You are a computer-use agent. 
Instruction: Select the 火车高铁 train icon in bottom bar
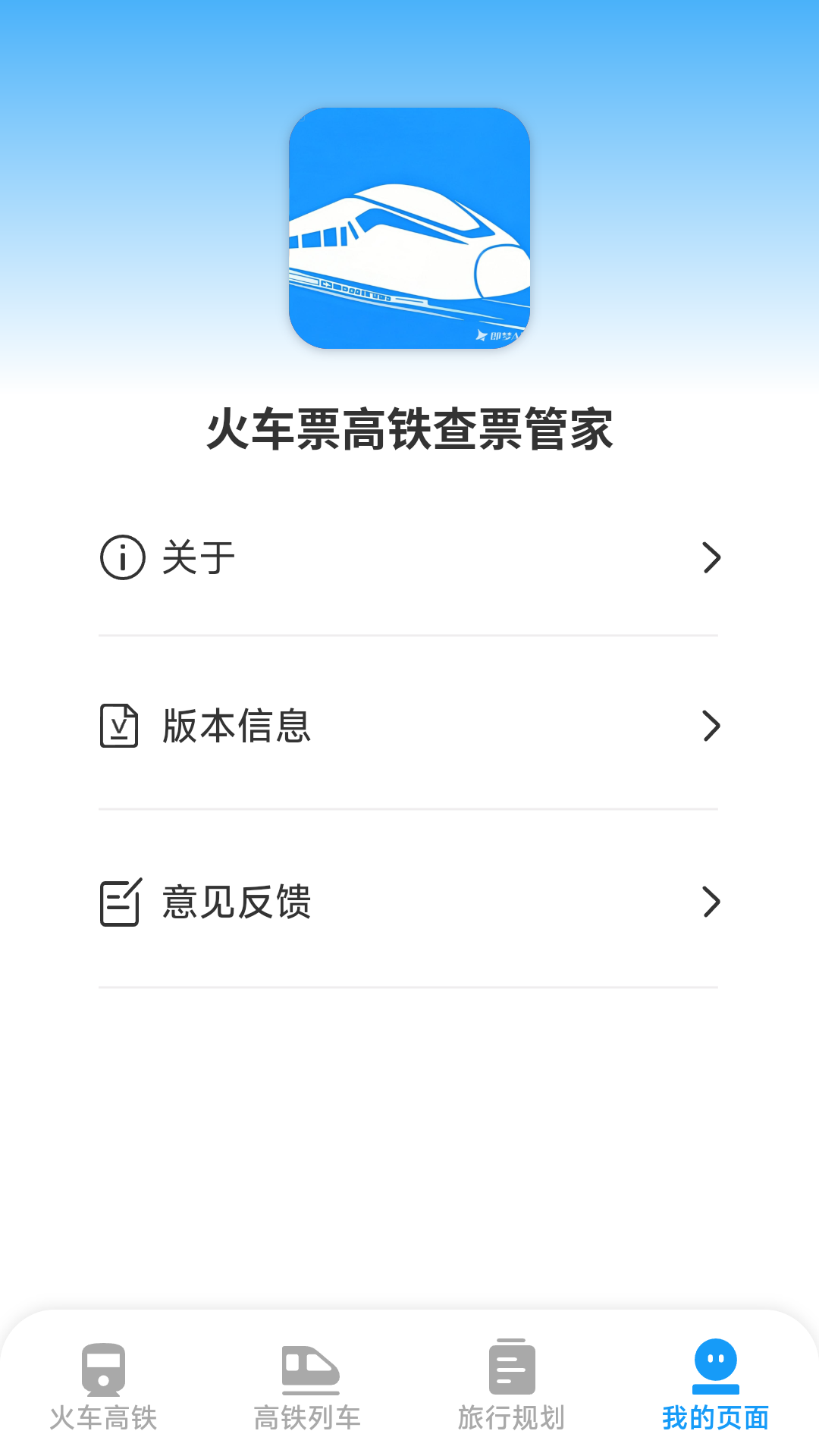[105, 1371]
